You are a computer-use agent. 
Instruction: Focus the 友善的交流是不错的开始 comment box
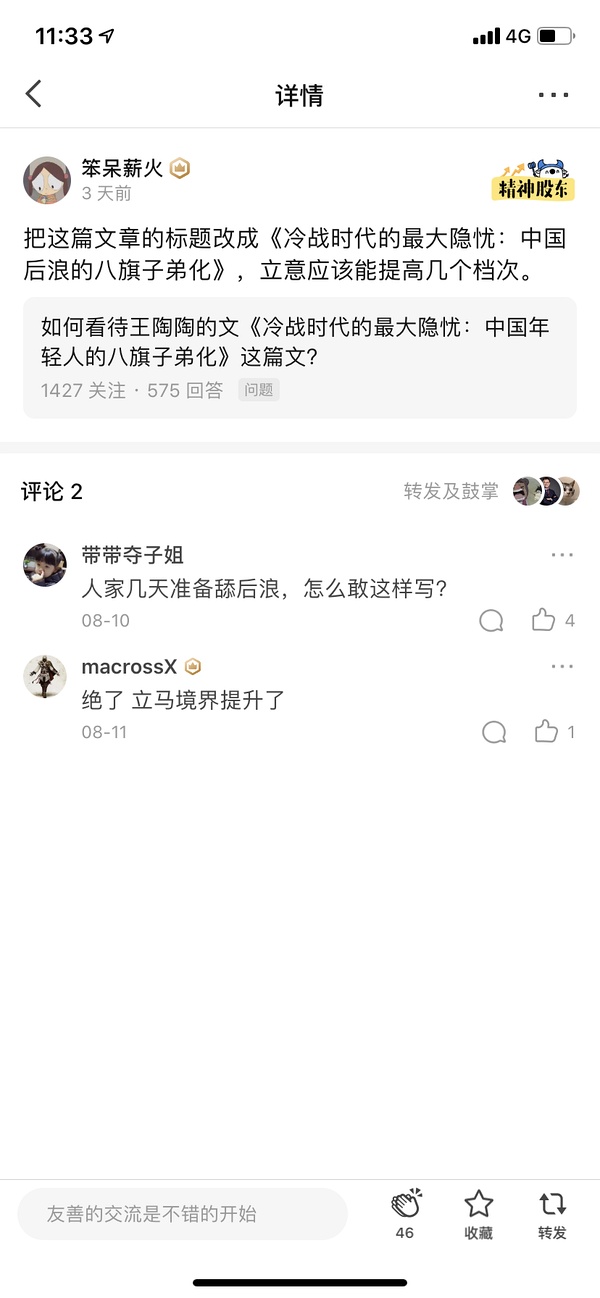(x=182, y=1214)
